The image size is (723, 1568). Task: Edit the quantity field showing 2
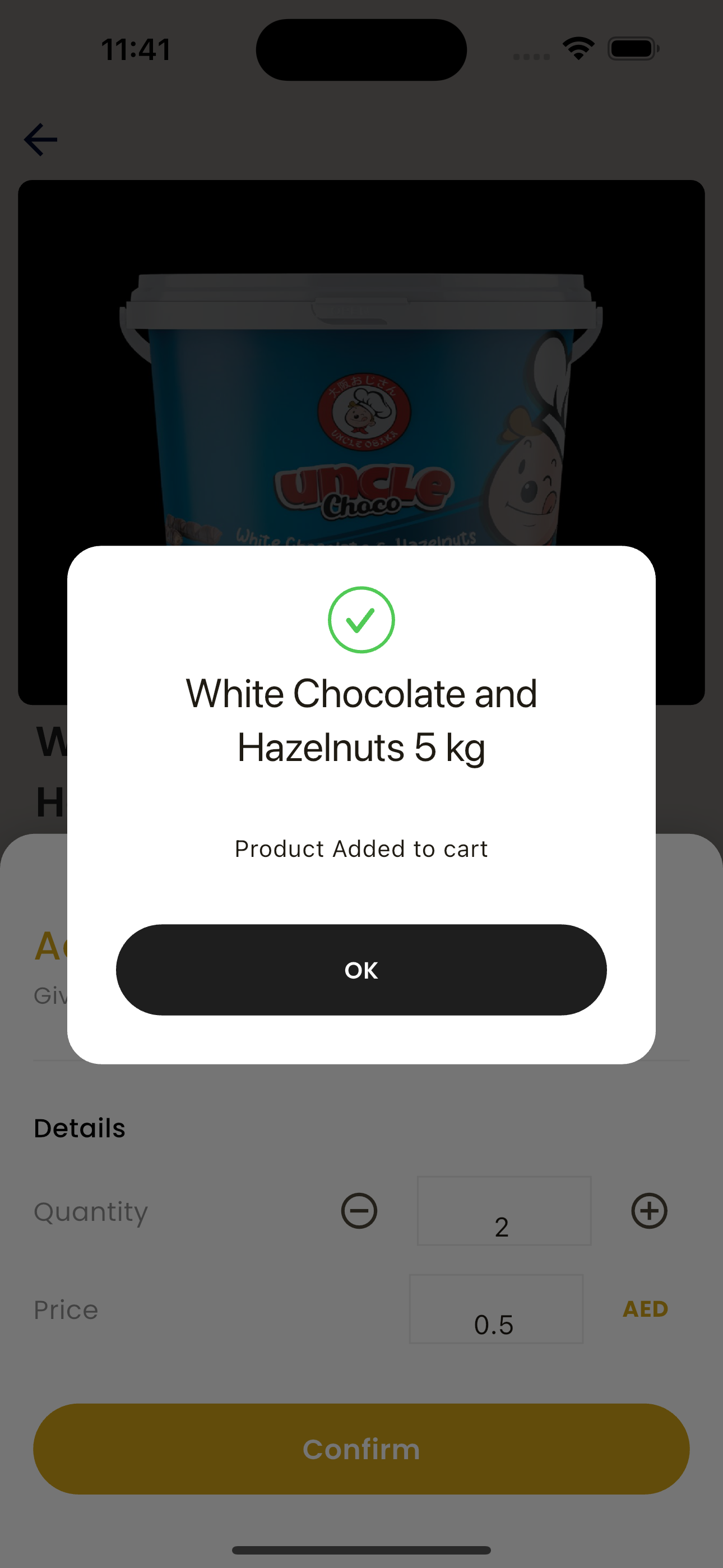504,1211
